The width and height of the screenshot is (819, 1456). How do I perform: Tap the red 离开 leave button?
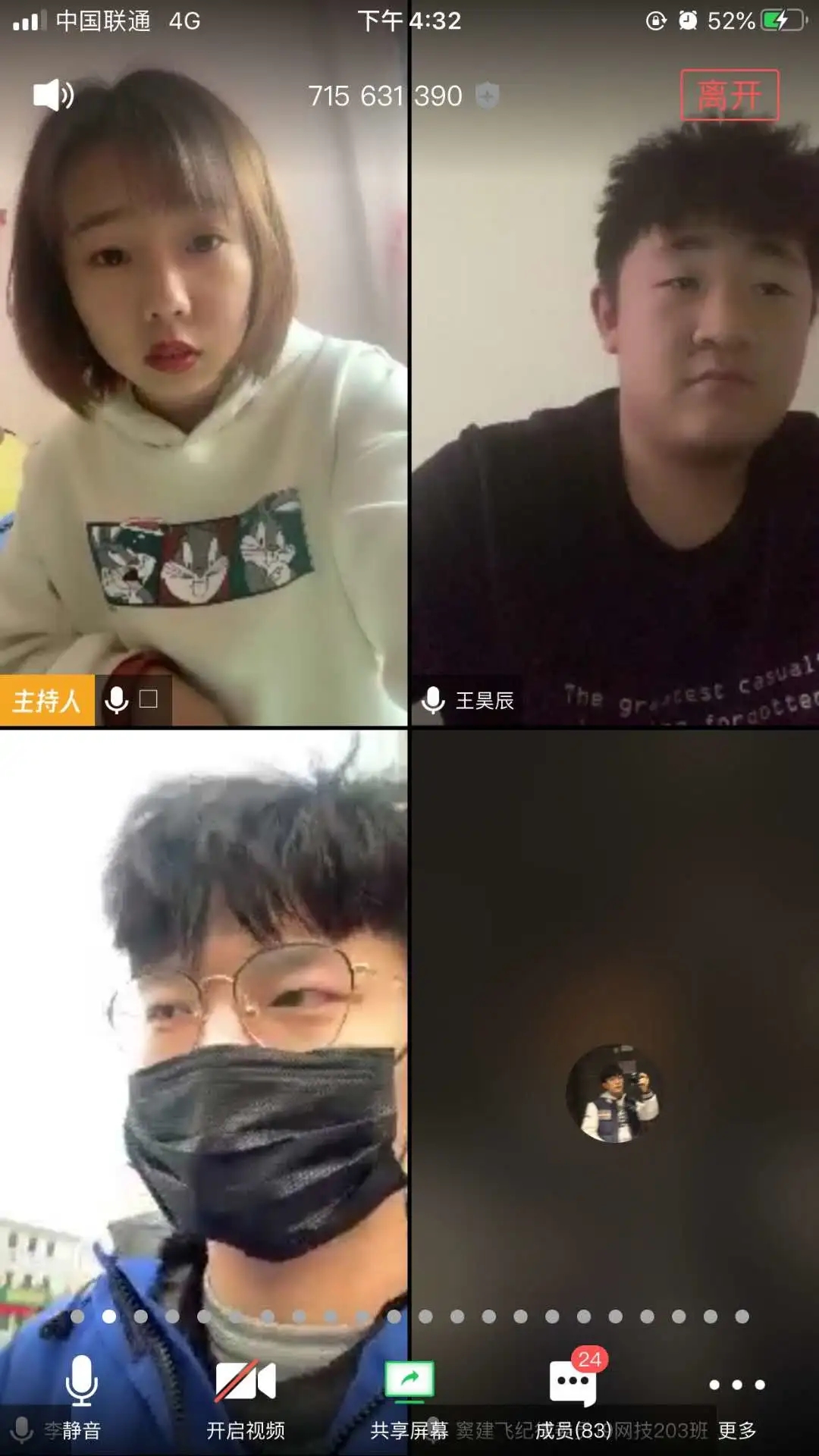(730, 96)
